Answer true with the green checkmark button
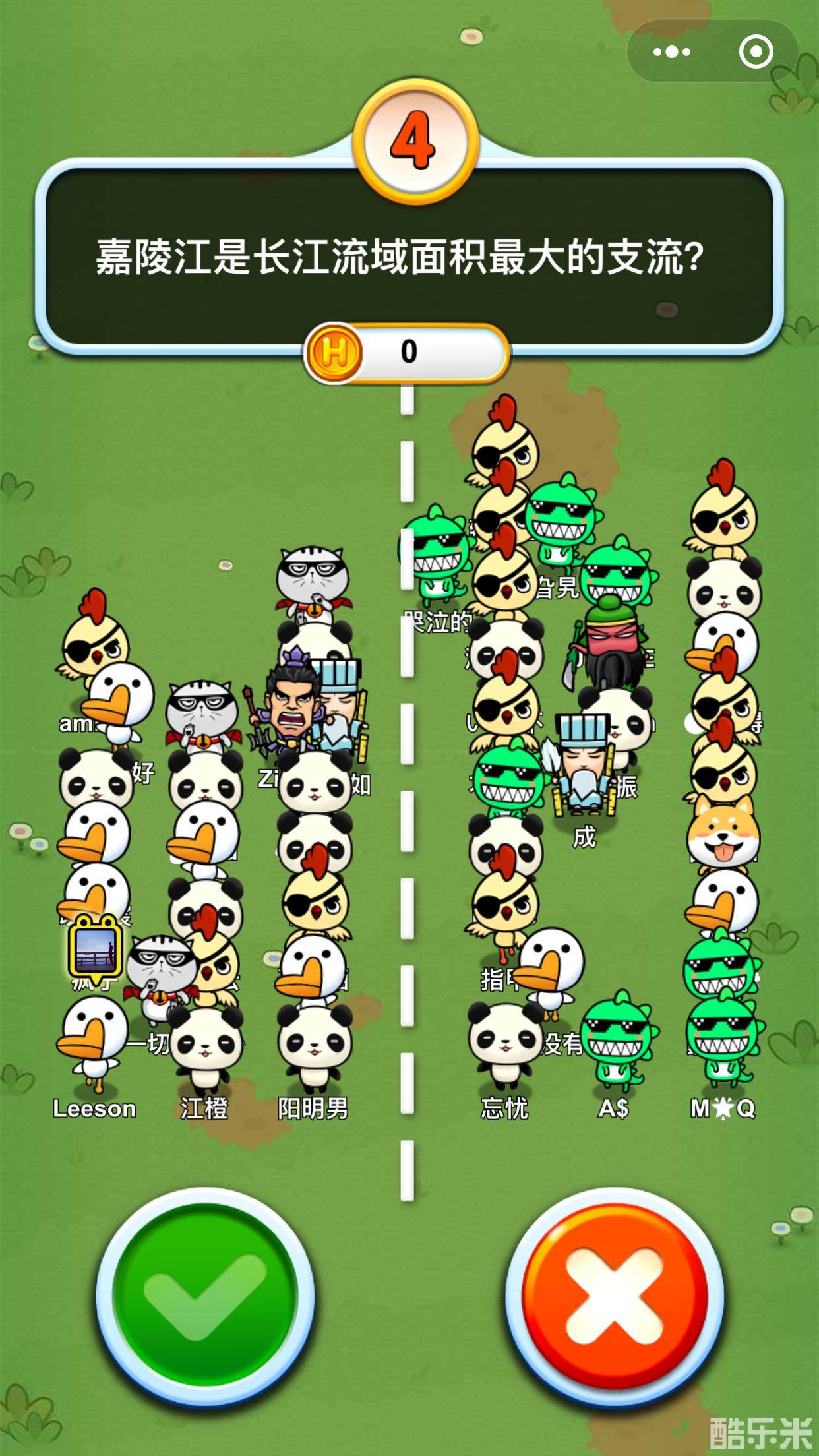 coord(205,1294)
